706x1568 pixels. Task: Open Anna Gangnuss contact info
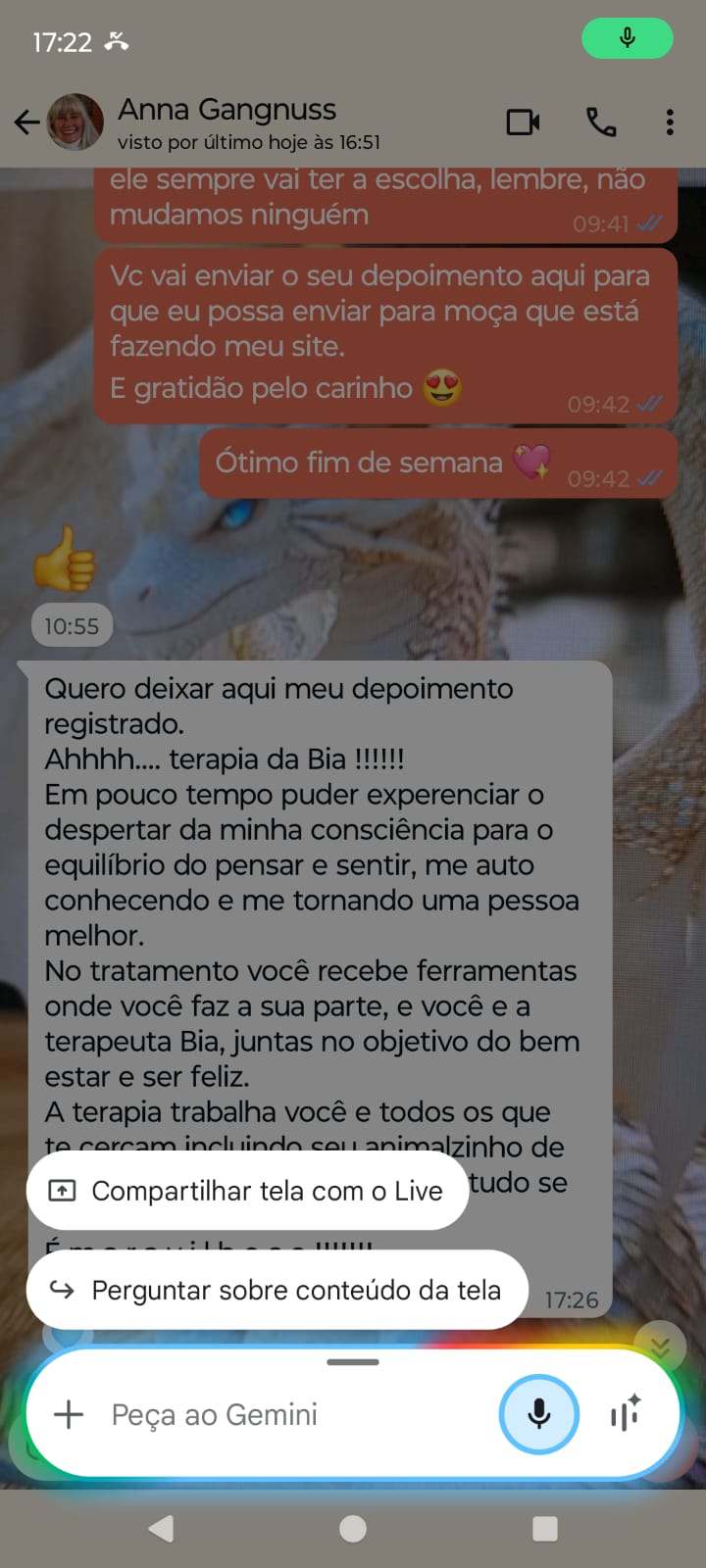pyautogui.click(x=227, y=122)
